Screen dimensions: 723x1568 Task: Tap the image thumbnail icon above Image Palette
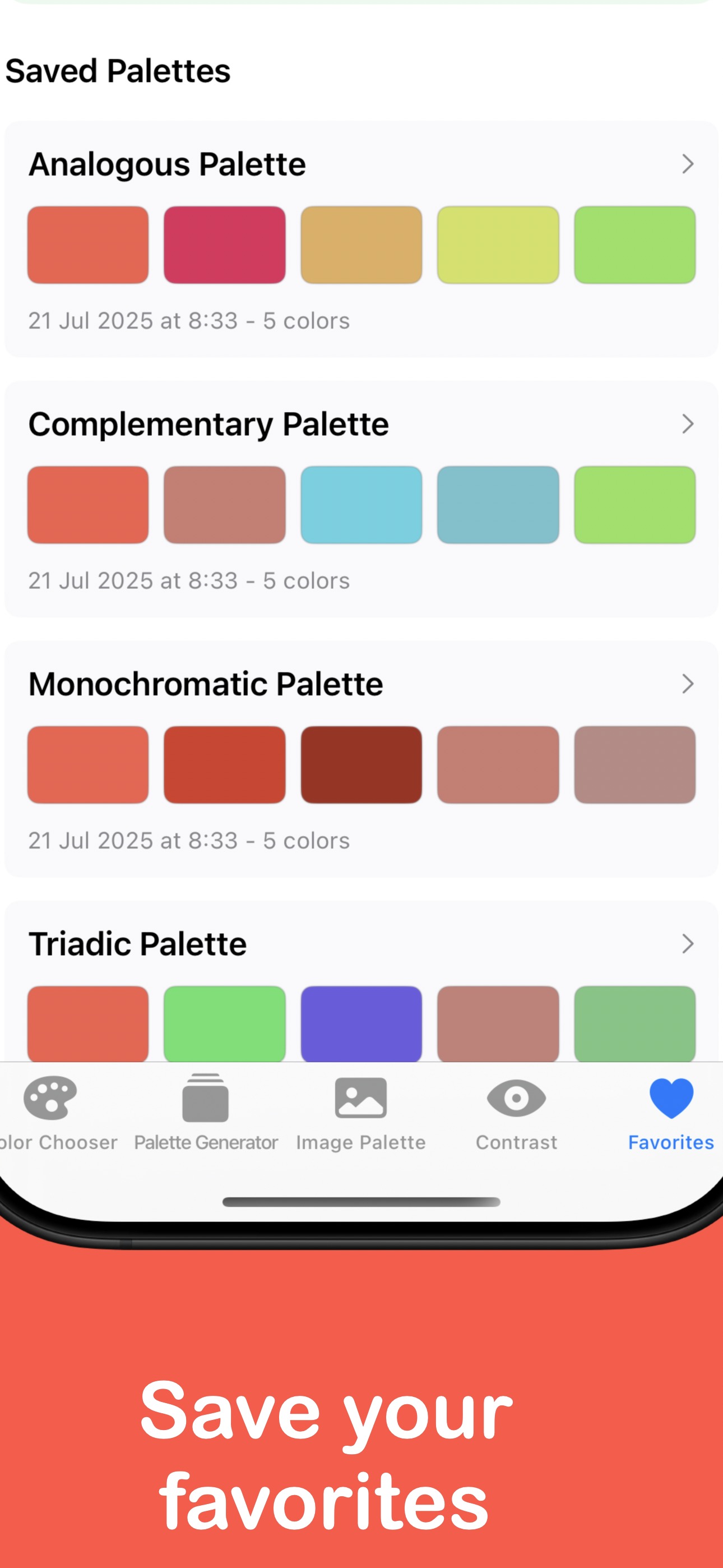[x=360, y=1098]
